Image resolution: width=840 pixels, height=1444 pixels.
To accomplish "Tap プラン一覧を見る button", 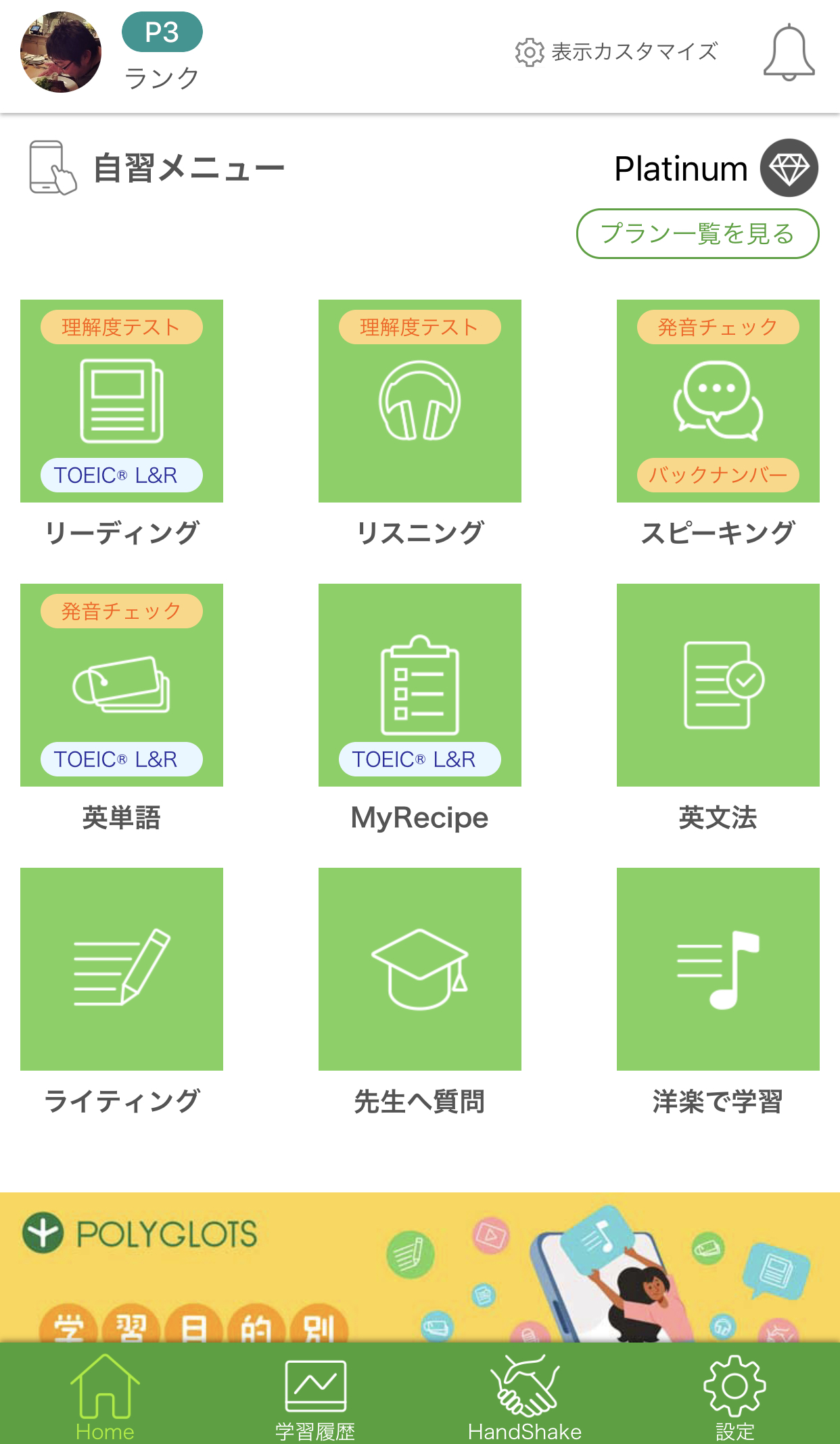I will click(x=697, y=233).
